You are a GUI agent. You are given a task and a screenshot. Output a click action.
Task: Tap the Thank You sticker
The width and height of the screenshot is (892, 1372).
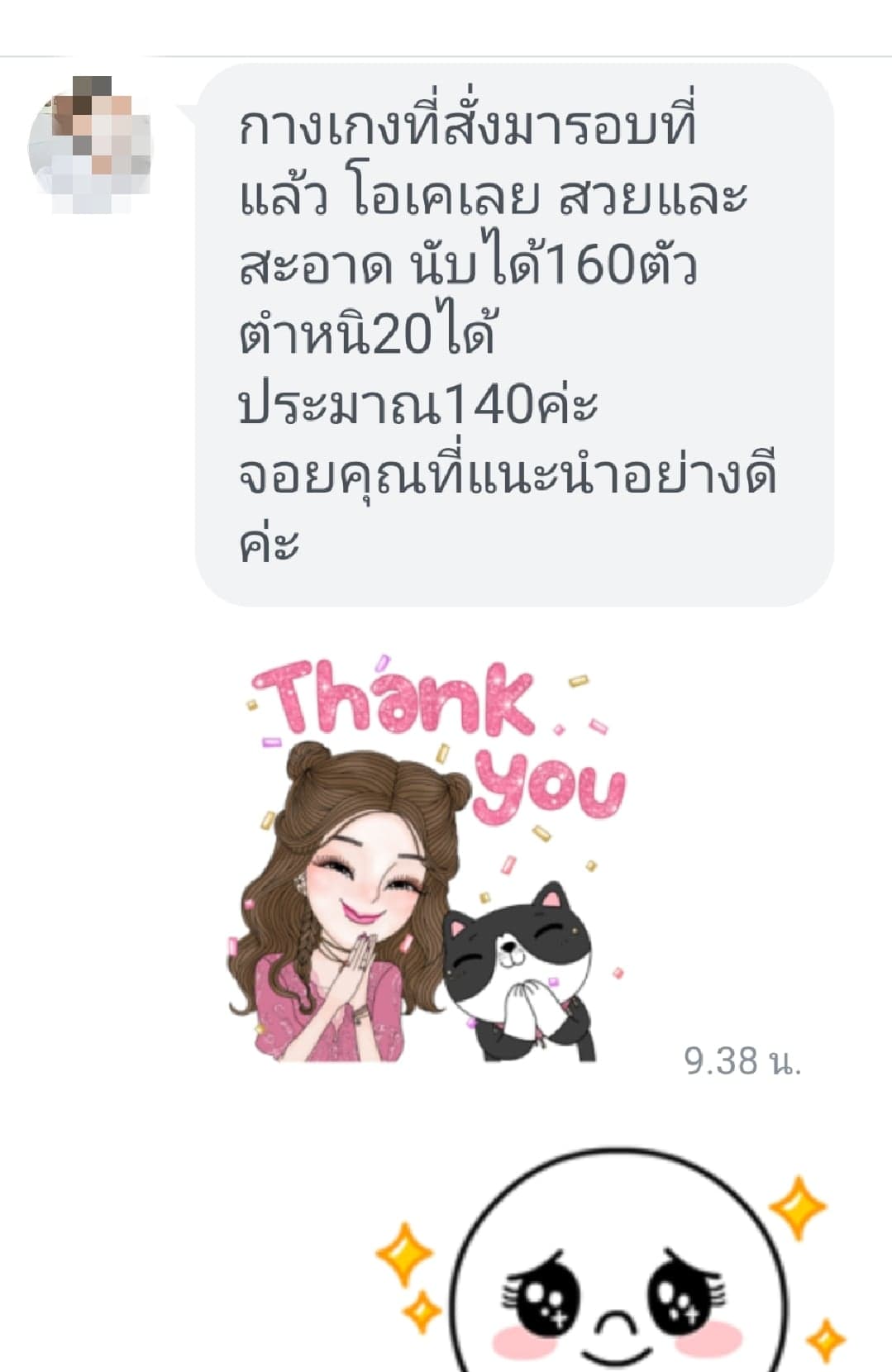click(427, 860)
